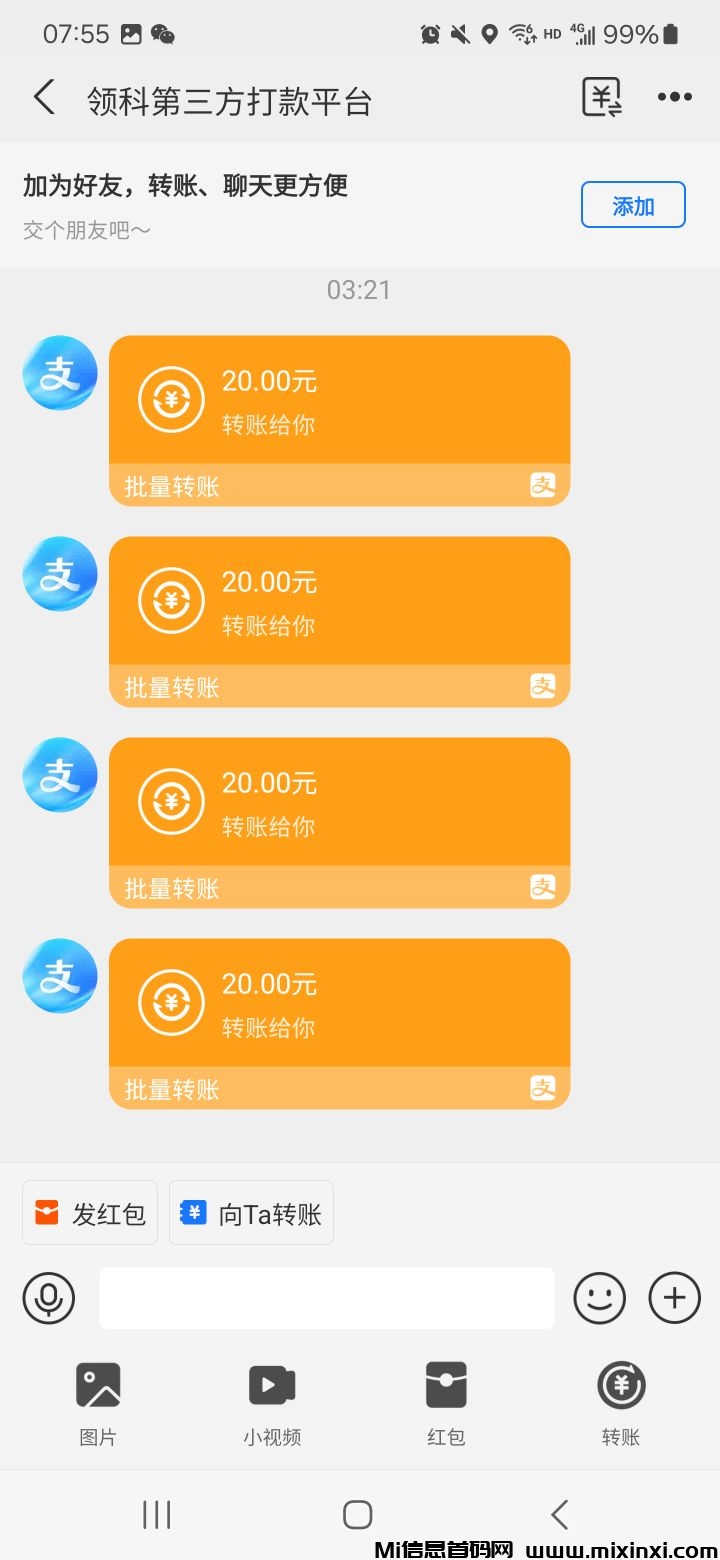Open the emoji smiley picker
The height and width of the screenshot is (1560, 720).
pyautogui.click(x=600, y=1297)
